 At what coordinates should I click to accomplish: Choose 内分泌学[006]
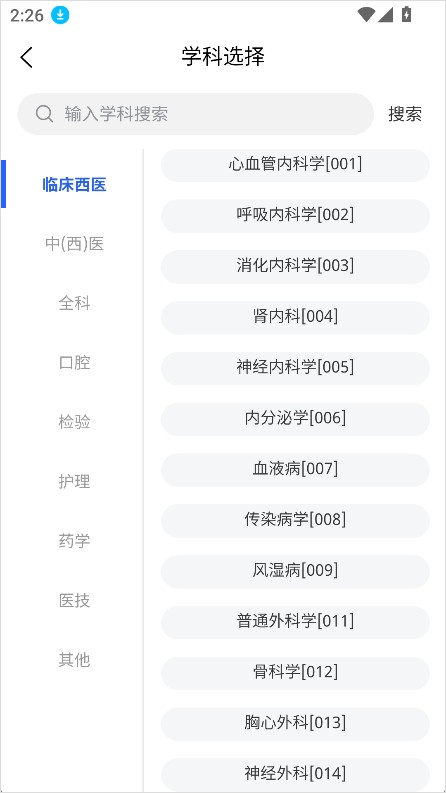[x=295, y=419]
